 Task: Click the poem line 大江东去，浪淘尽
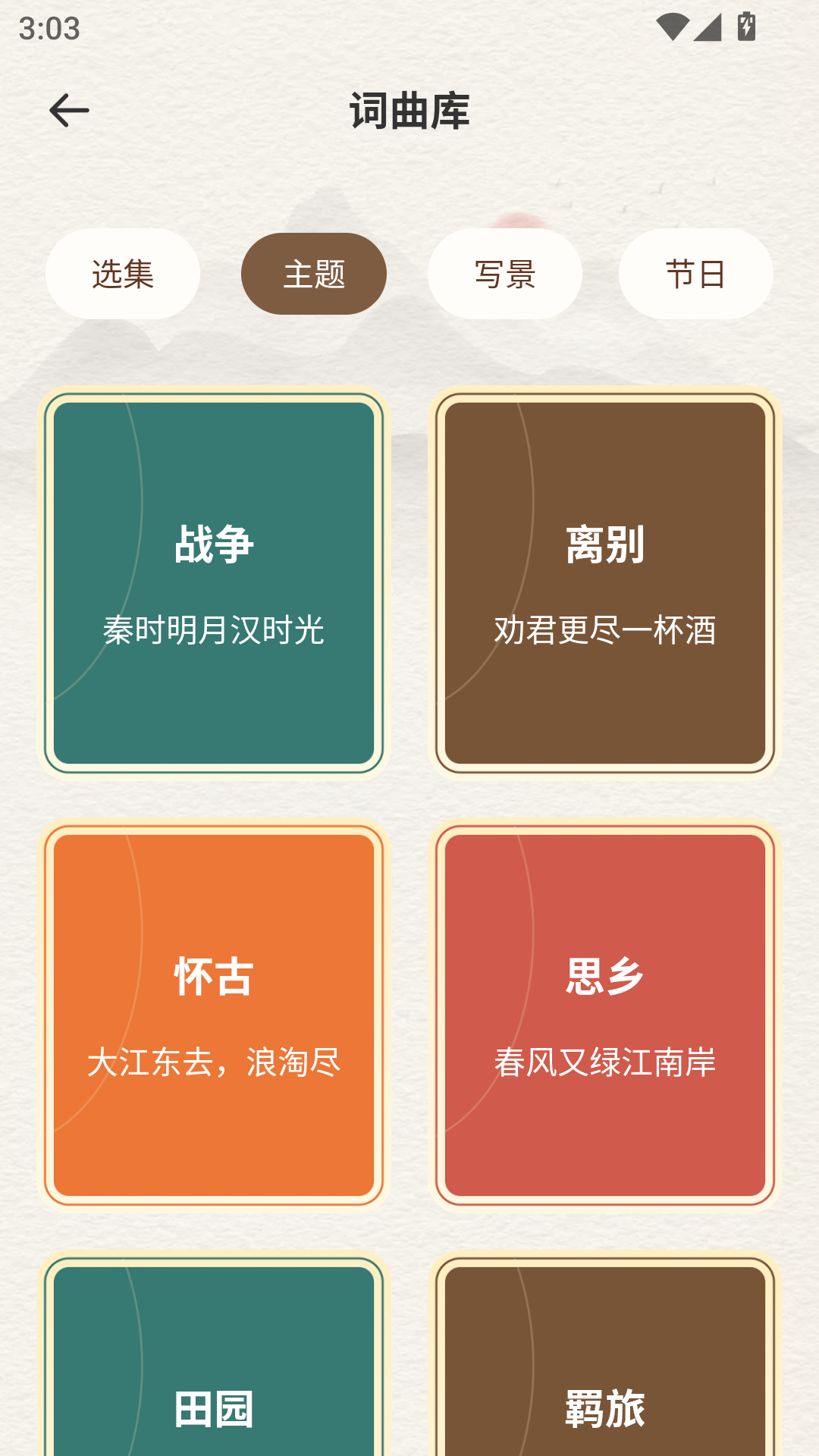point(215,1062)
